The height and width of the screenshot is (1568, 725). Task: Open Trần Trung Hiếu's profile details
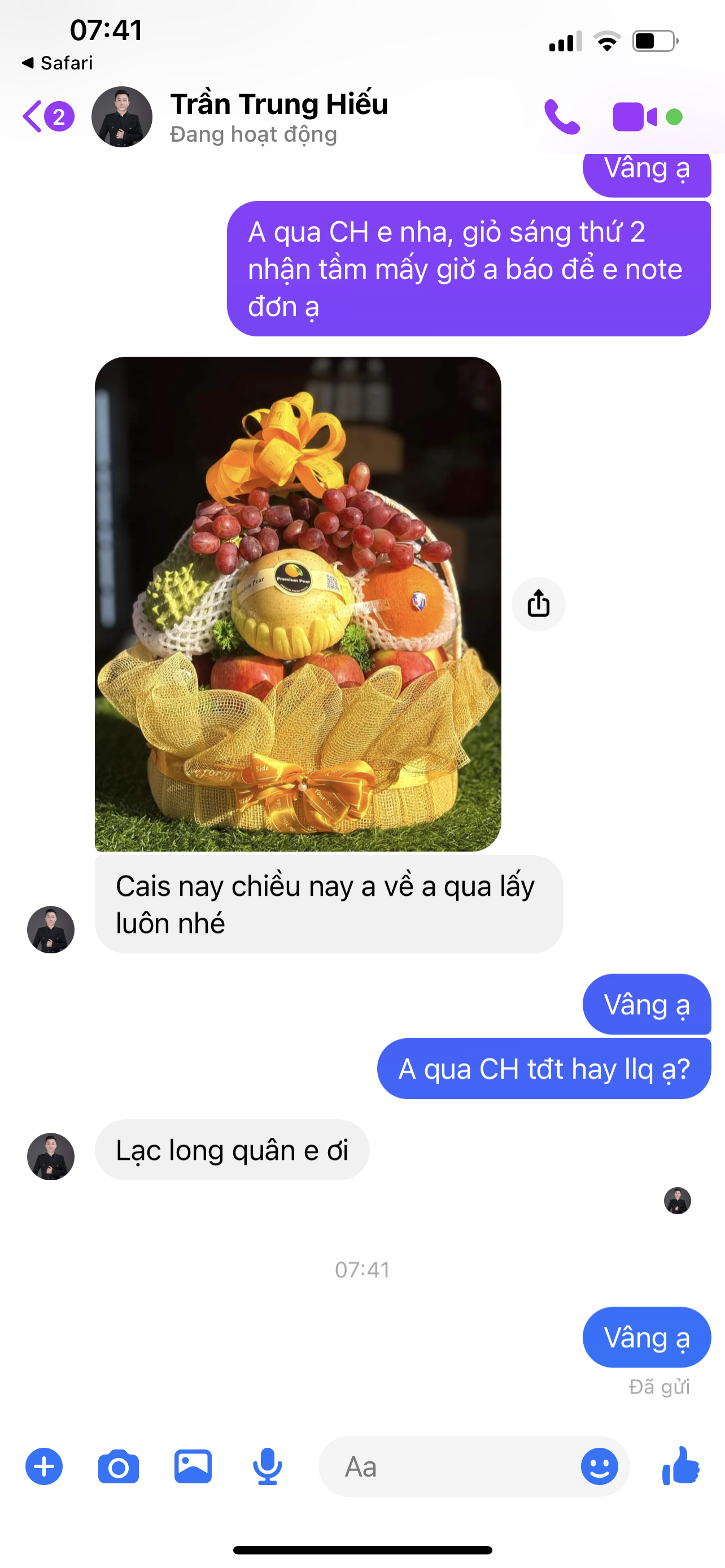[x=279, y=117]
